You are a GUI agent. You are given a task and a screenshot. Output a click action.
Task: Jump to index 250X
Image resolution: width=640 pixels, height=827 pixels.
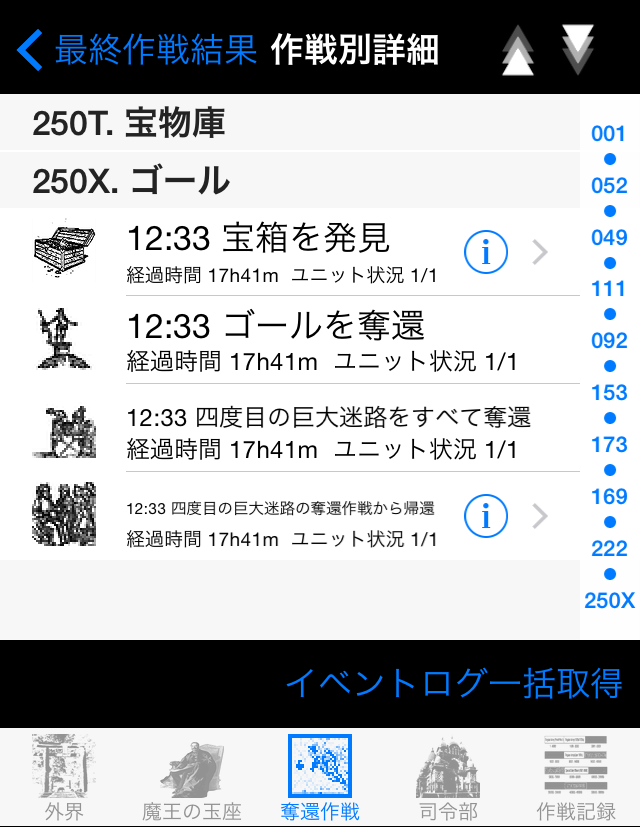point(609,601)
